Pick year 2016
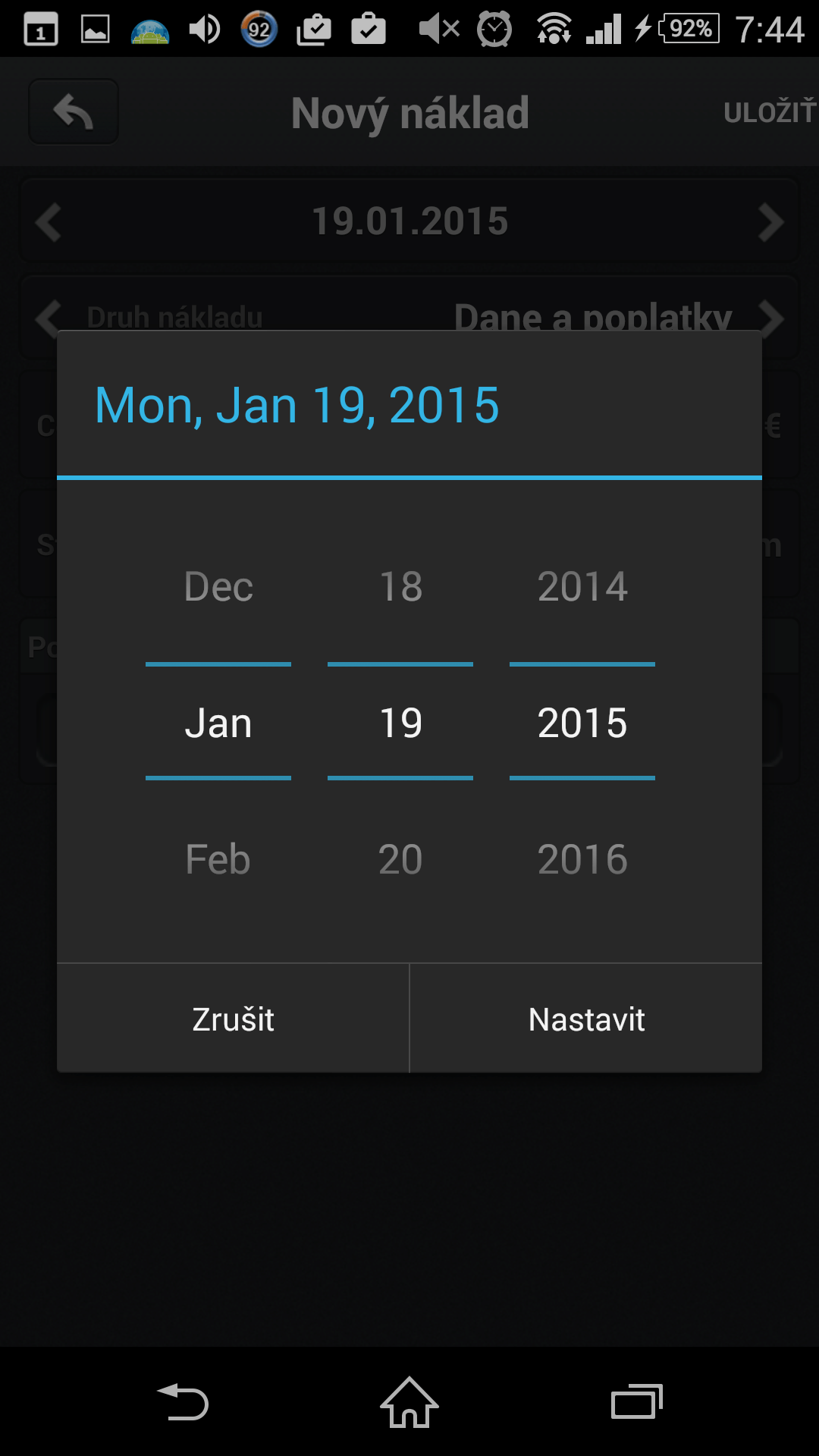 (582, 859)
